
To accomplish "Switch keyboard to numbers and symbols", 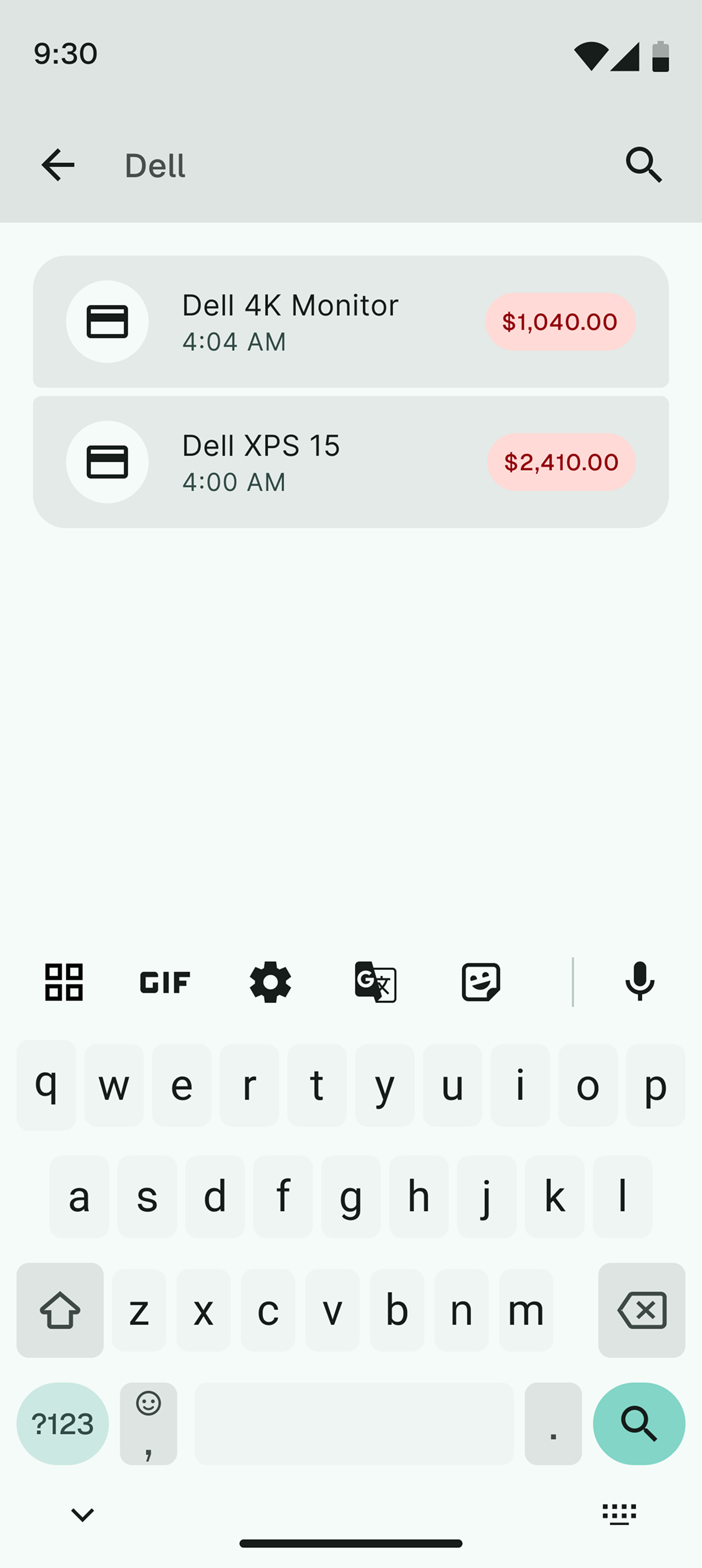I will click(x=63, y=1423).
